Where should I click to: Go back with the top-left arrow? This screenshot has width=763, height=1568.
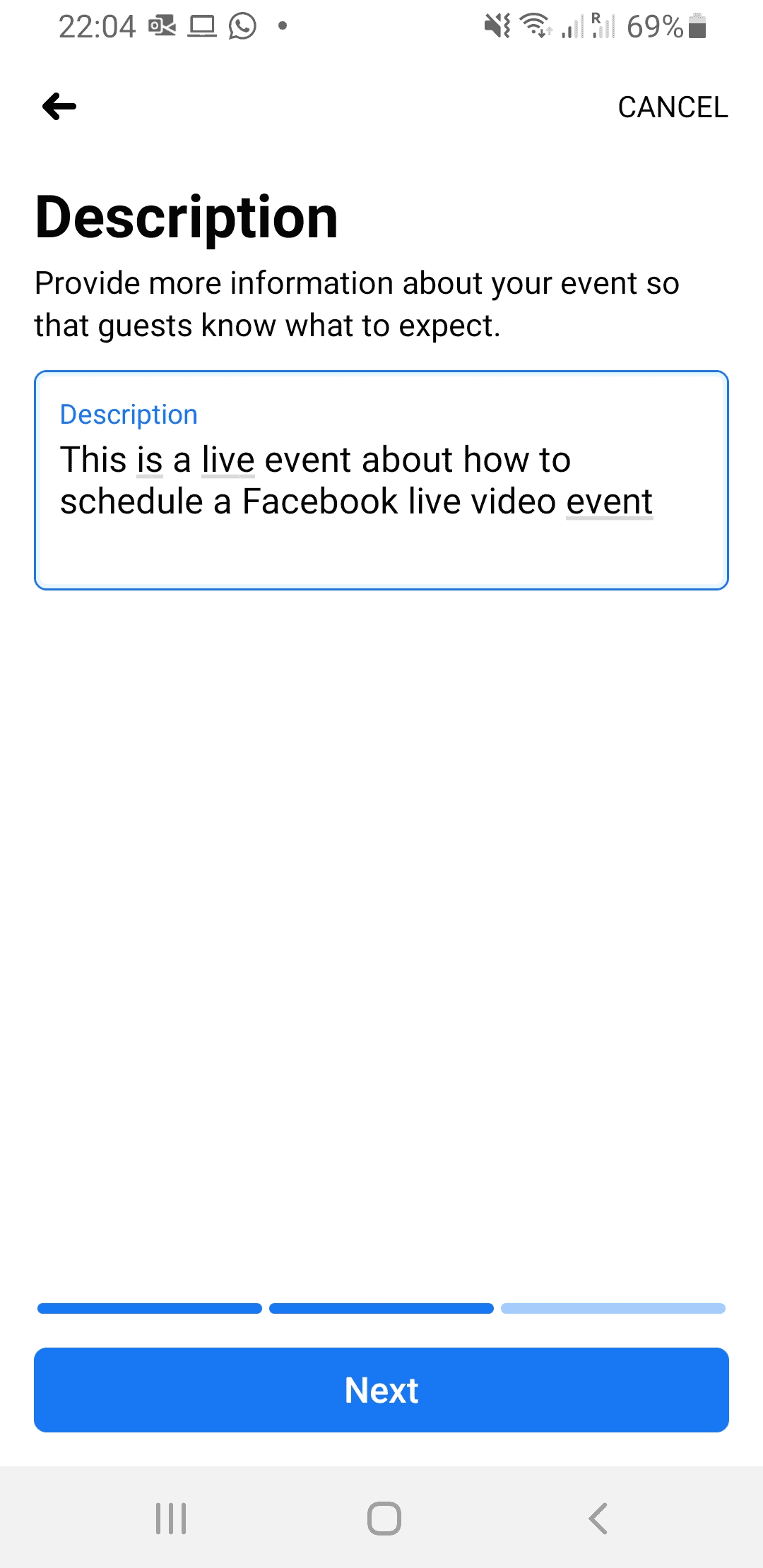click(59, 107)
